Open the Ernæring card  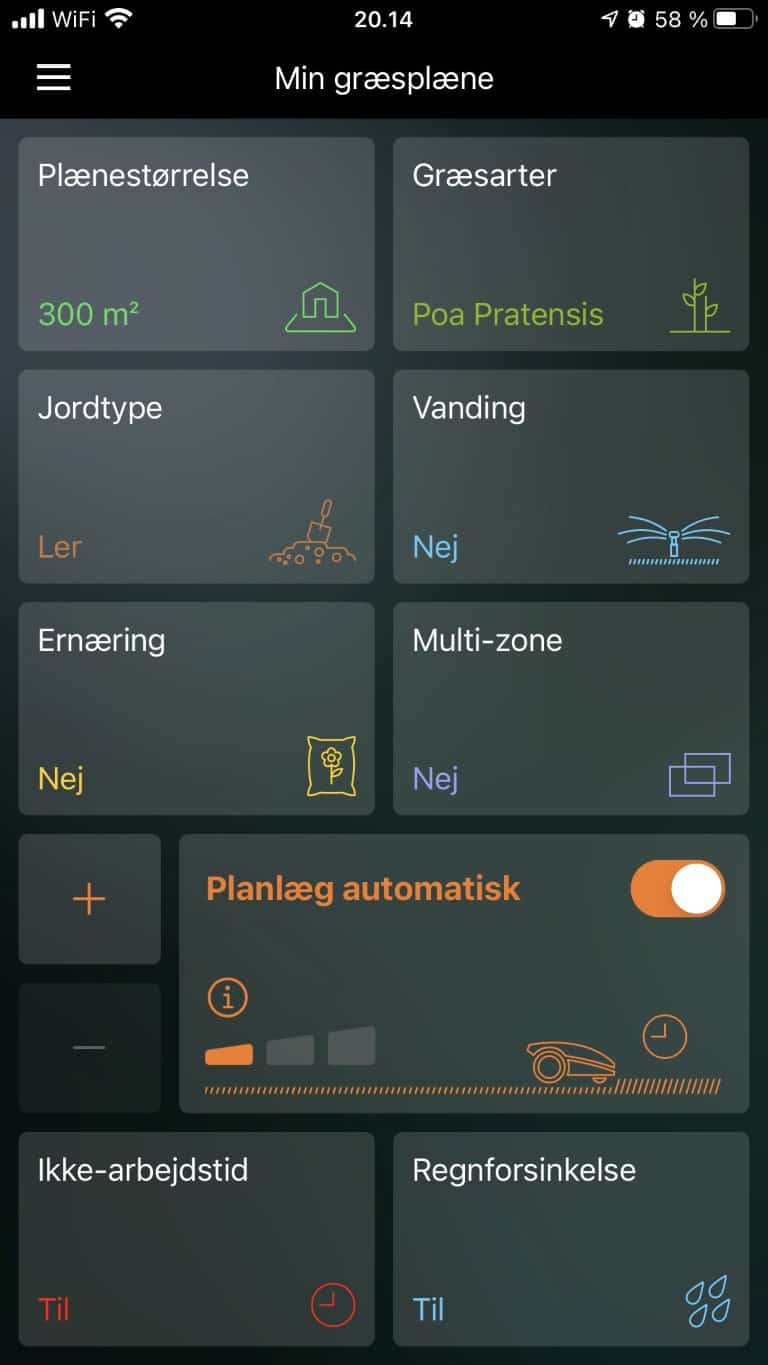point(196,708)
